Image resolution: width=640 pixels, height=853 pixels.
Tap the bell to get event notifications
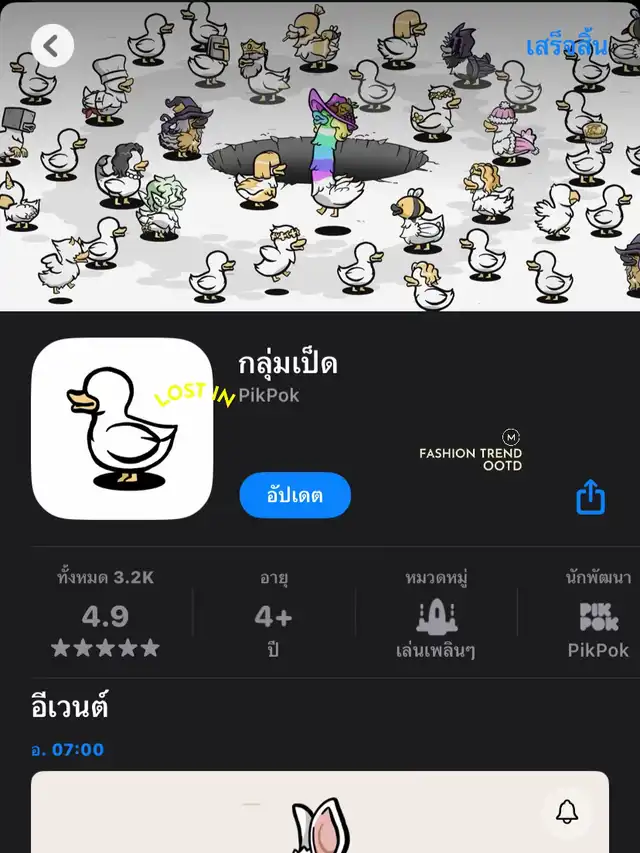point(567,811)
